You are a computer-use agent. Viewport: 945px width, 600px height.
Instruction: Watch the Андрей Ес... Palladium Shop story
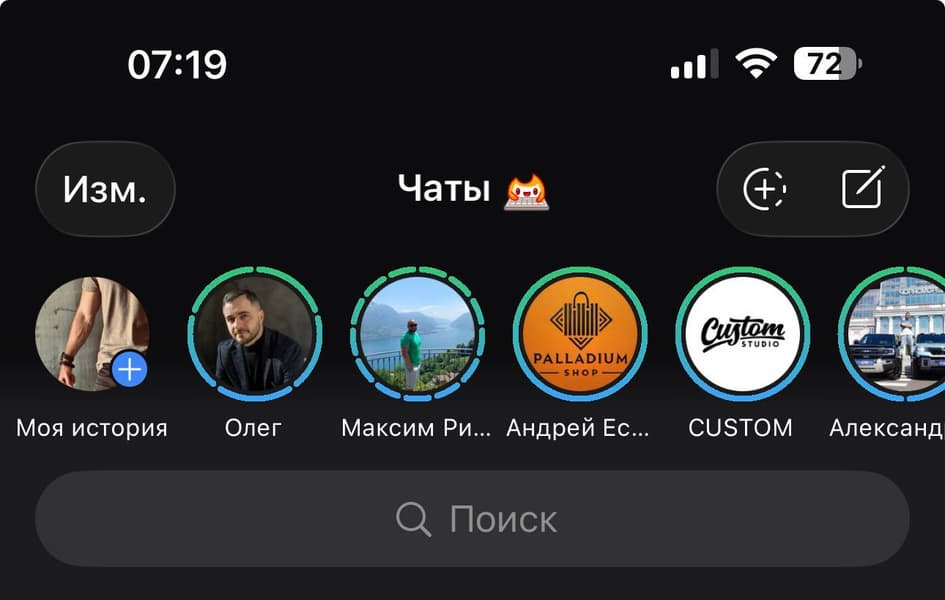579,334
